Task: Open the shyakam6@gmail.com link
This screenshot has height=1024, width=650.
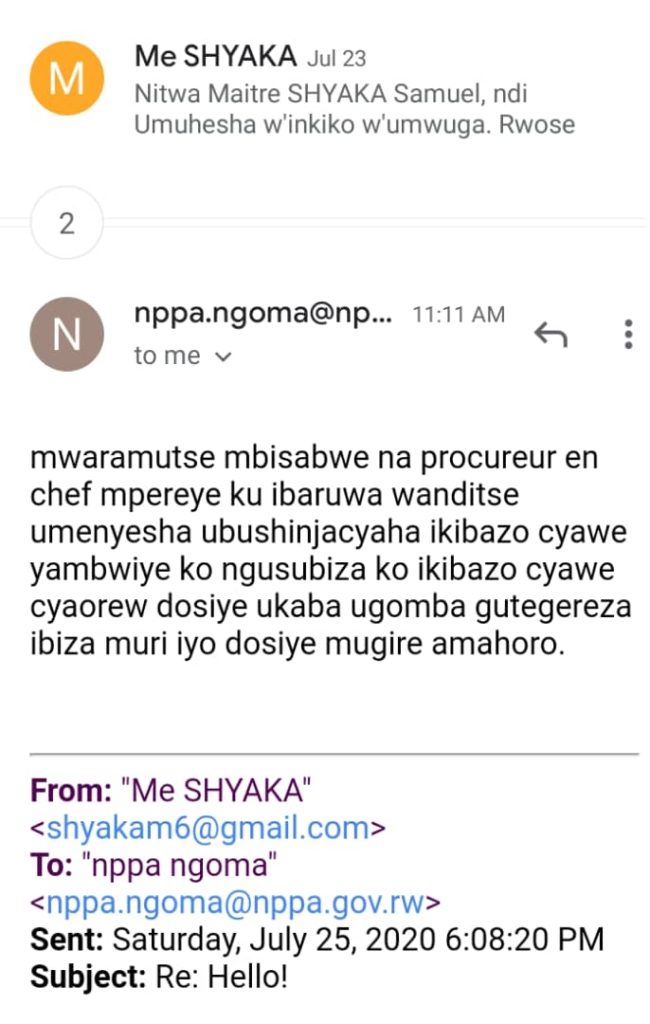Action: (208, 829)
